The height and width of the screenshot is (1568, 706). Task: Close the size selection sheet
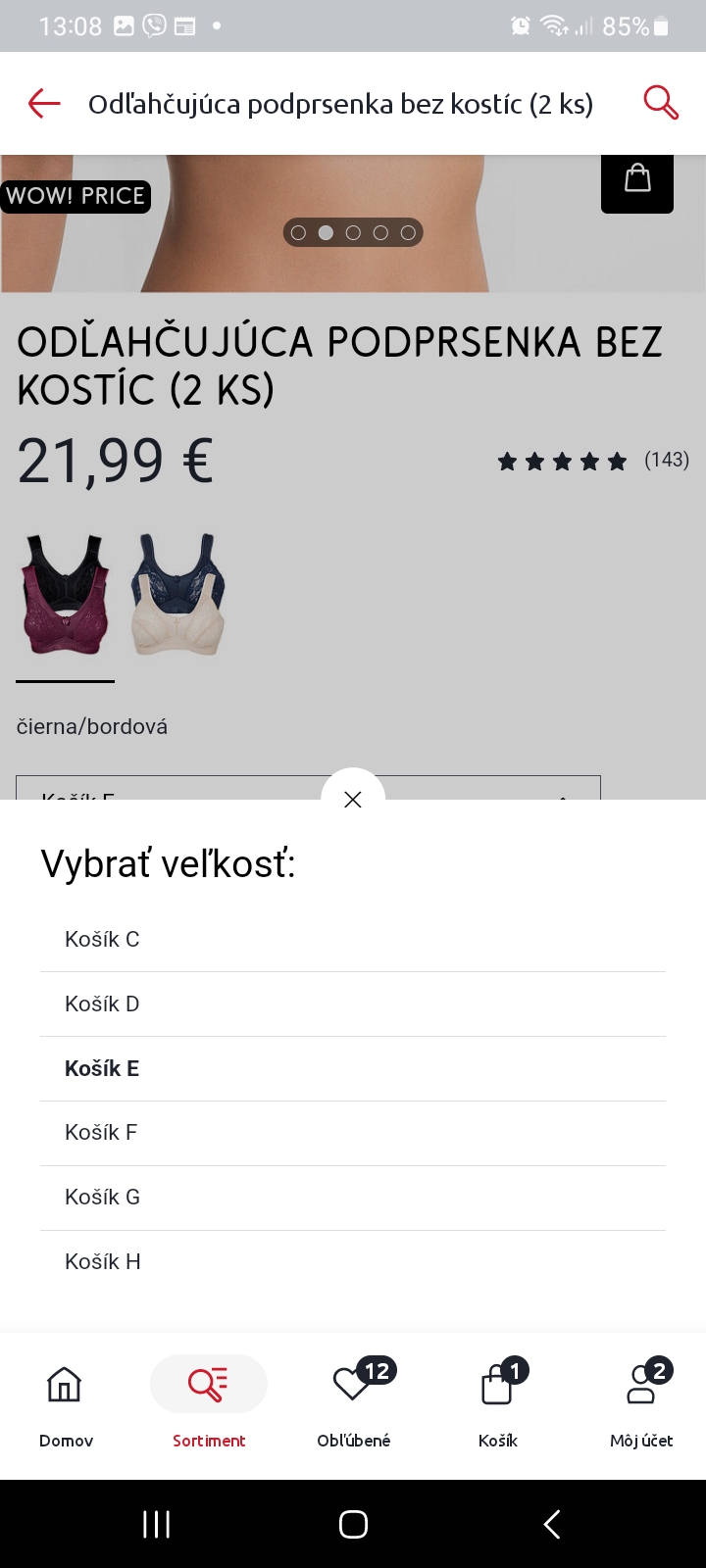353,799
